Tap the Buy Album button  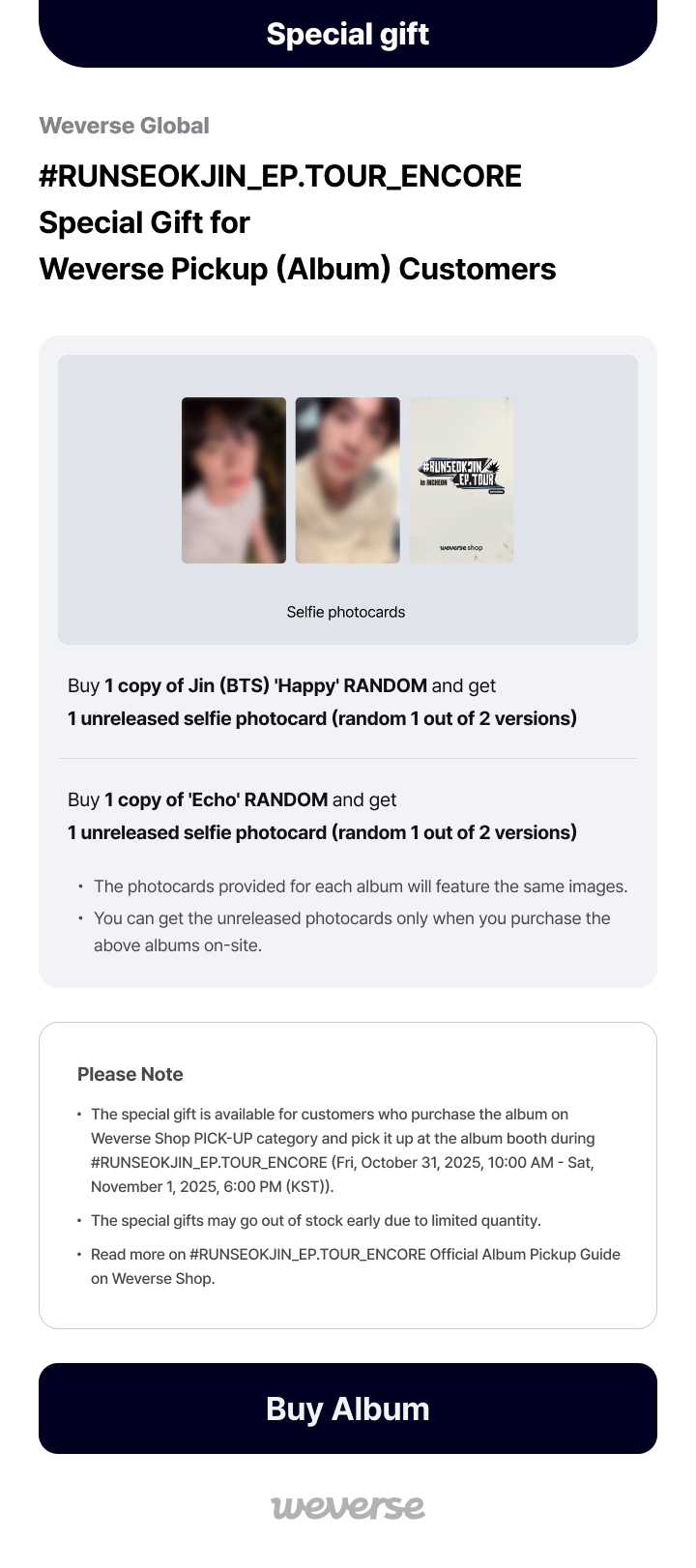pos(348,1408)
